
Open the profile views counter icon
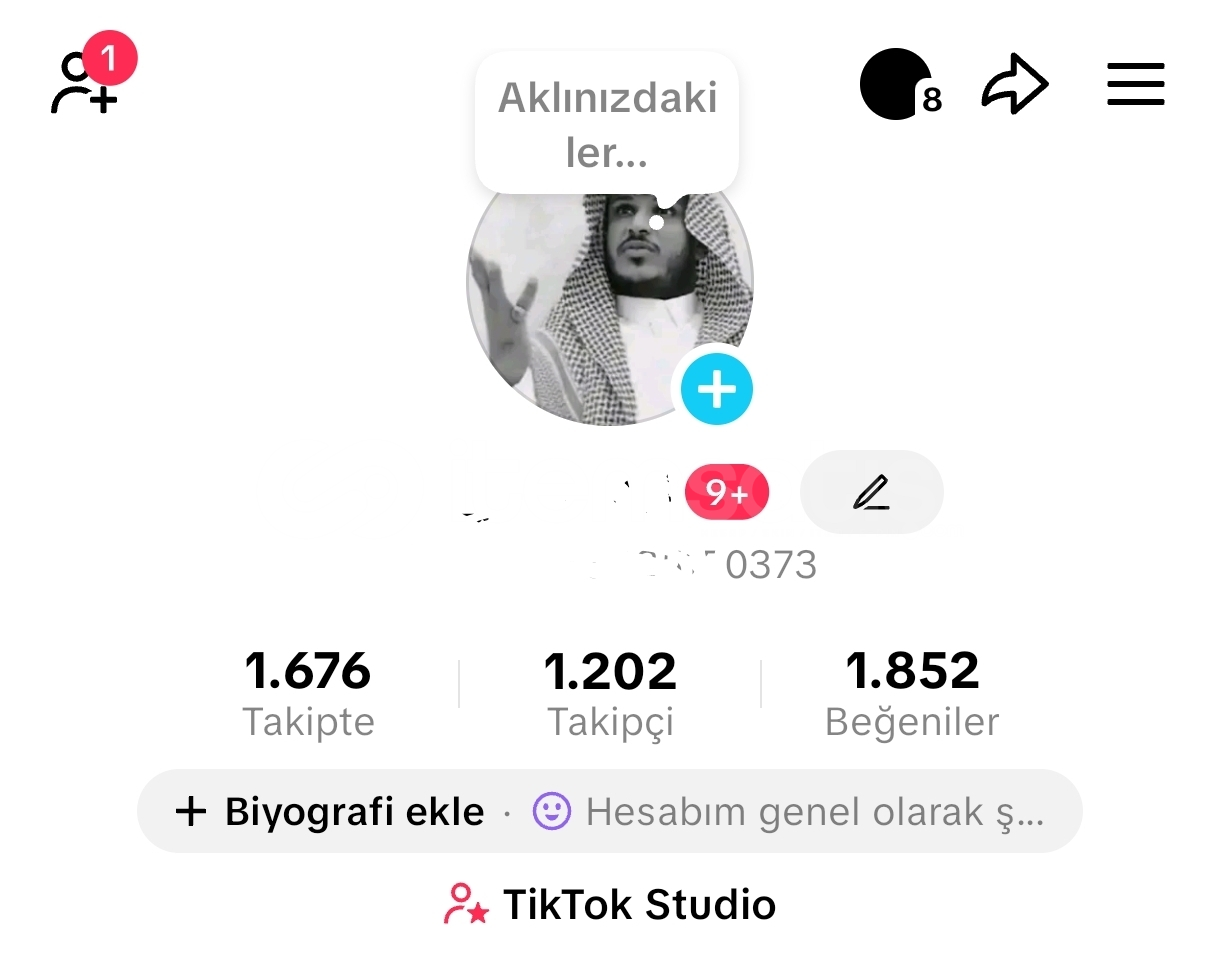pos(897,85)
